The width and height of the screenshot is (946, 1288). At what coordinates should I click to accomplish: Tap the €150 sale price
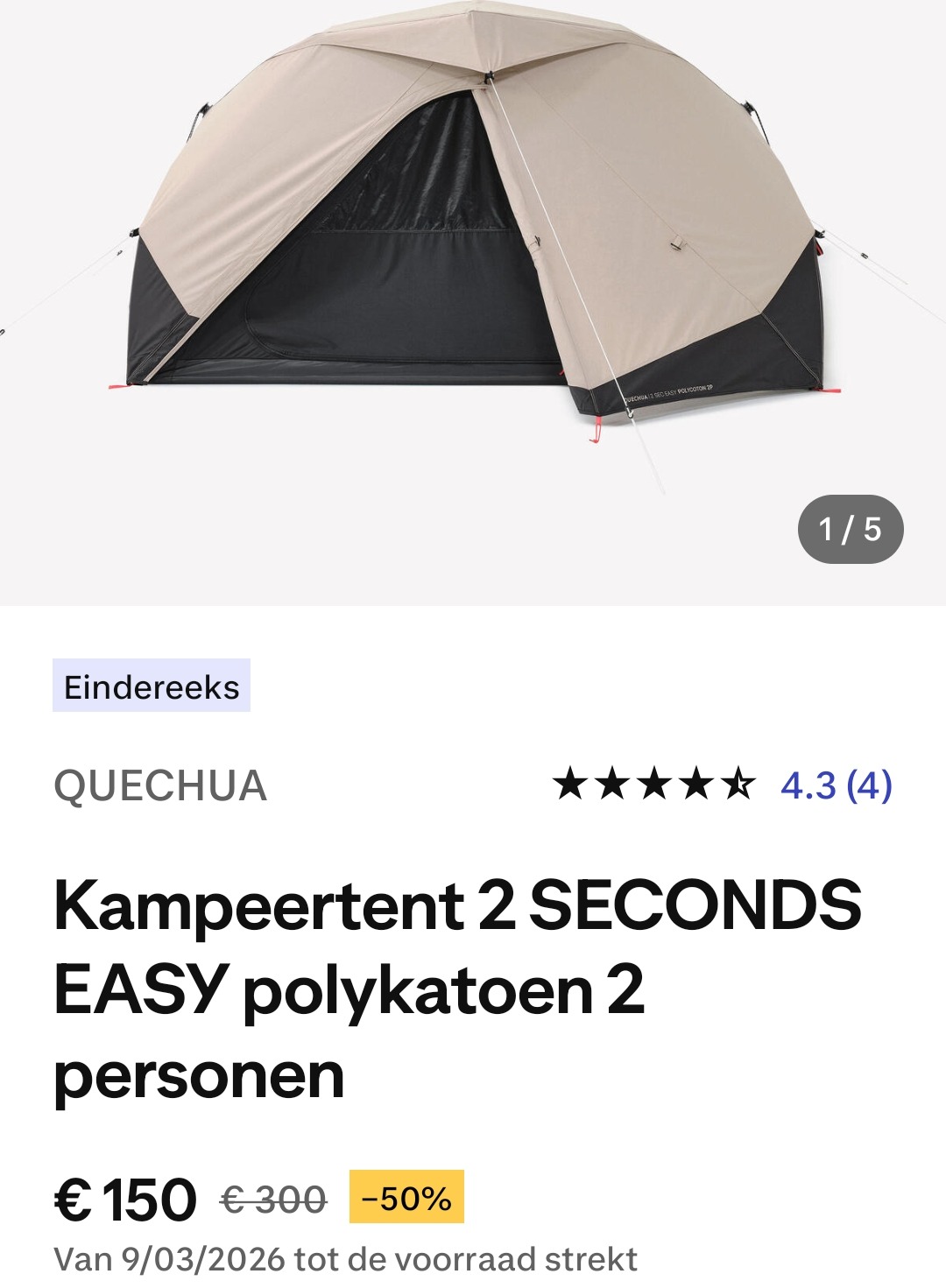tap(125, 1200)
